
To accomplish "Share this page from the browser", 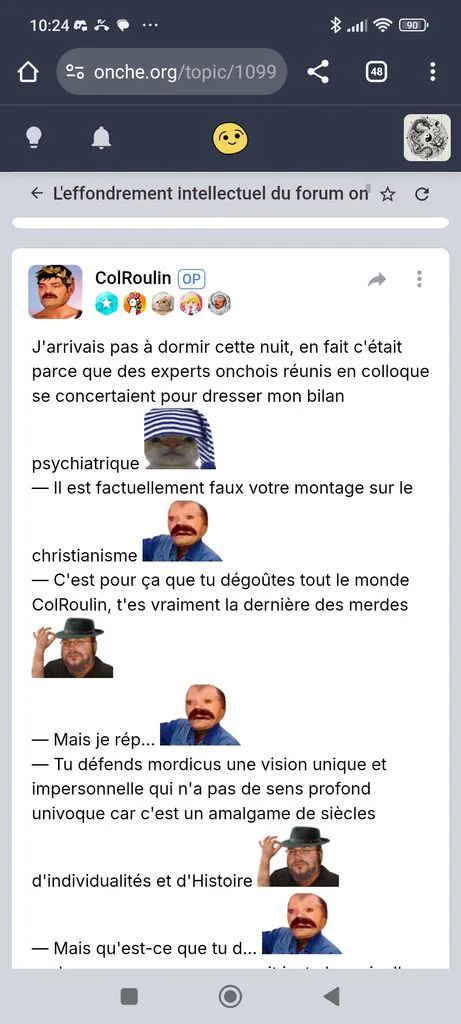I will (318, 72).
